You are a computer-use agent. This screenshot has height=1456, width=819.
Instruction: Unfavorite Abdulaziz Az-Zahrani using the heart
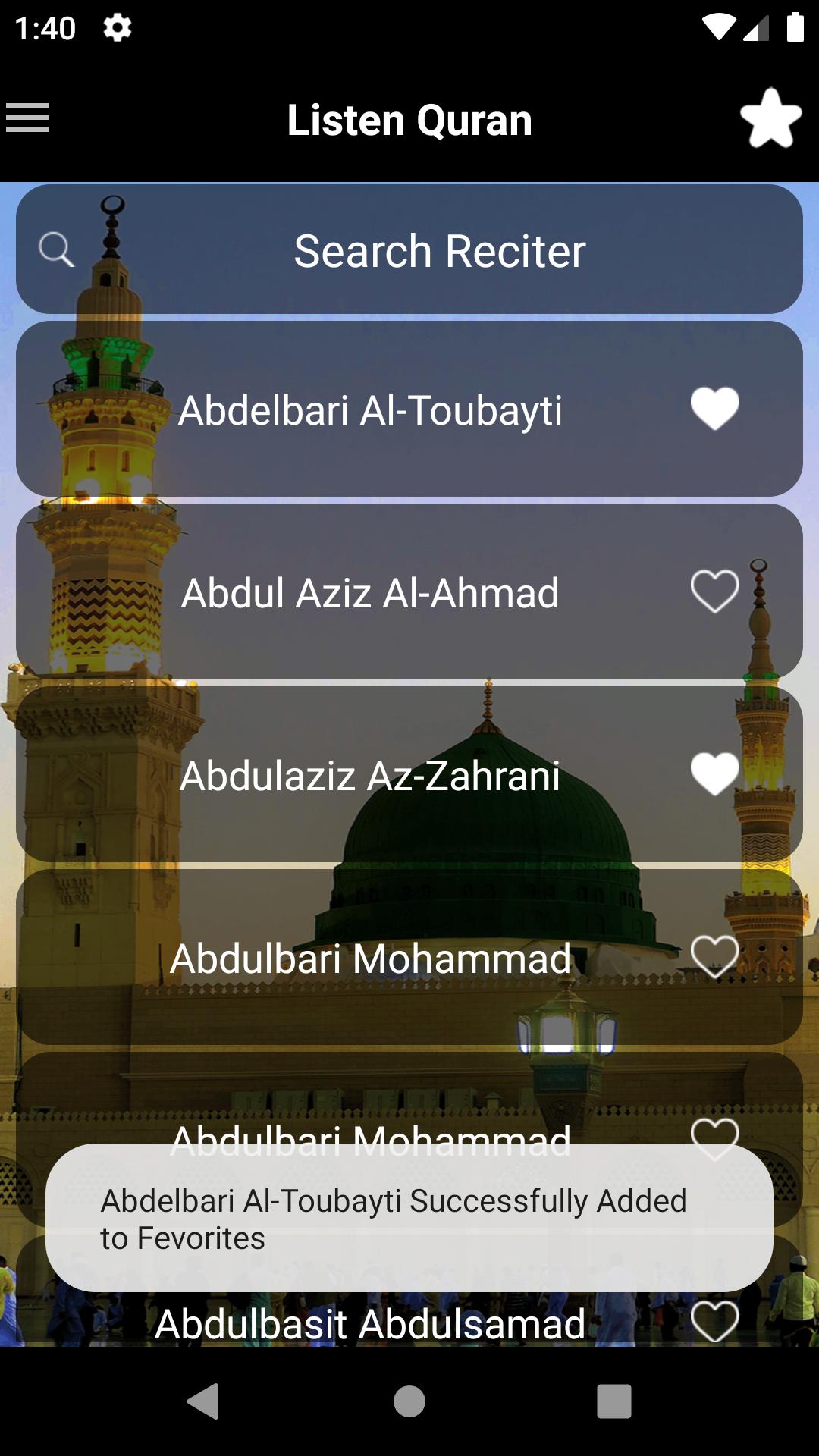pos(714,773)
